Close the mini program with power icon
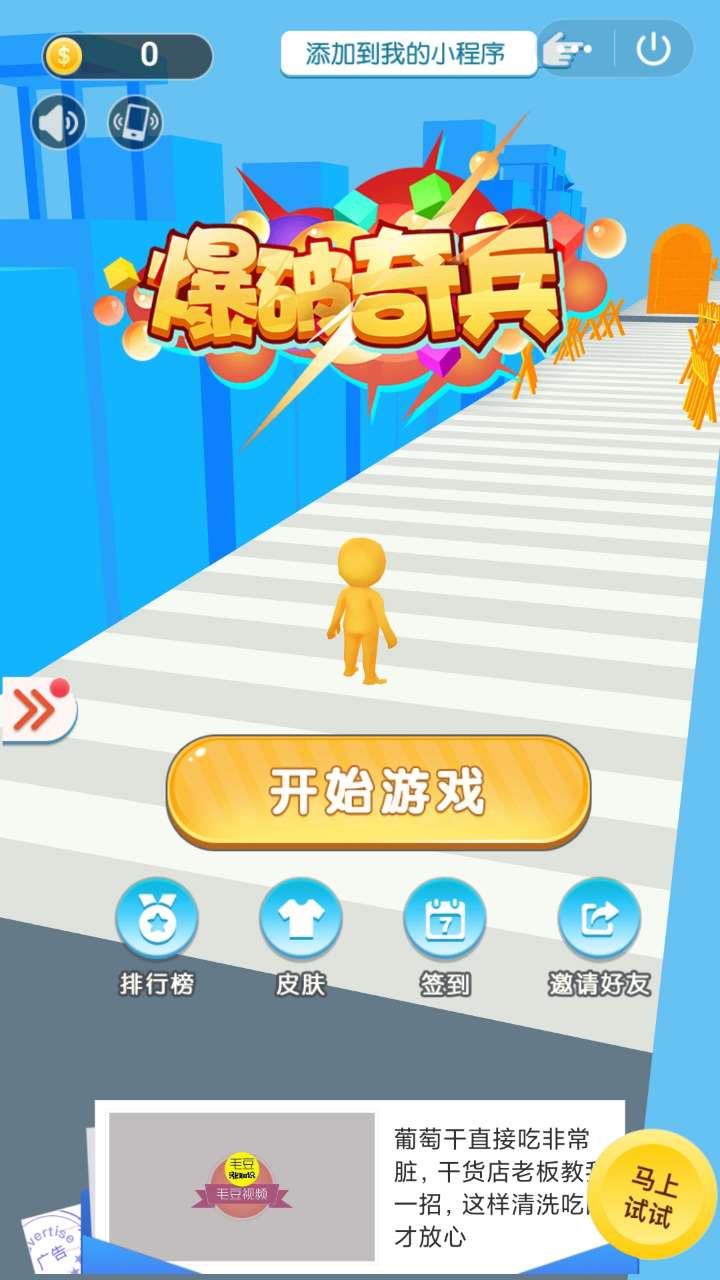 click(x=653, y=49)
